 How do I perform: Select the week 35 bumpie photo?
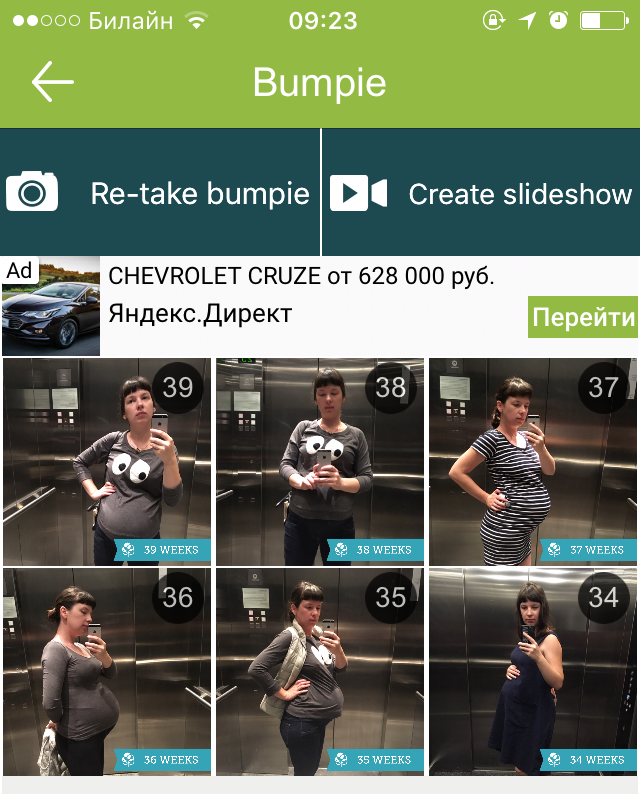click(320, 672)
